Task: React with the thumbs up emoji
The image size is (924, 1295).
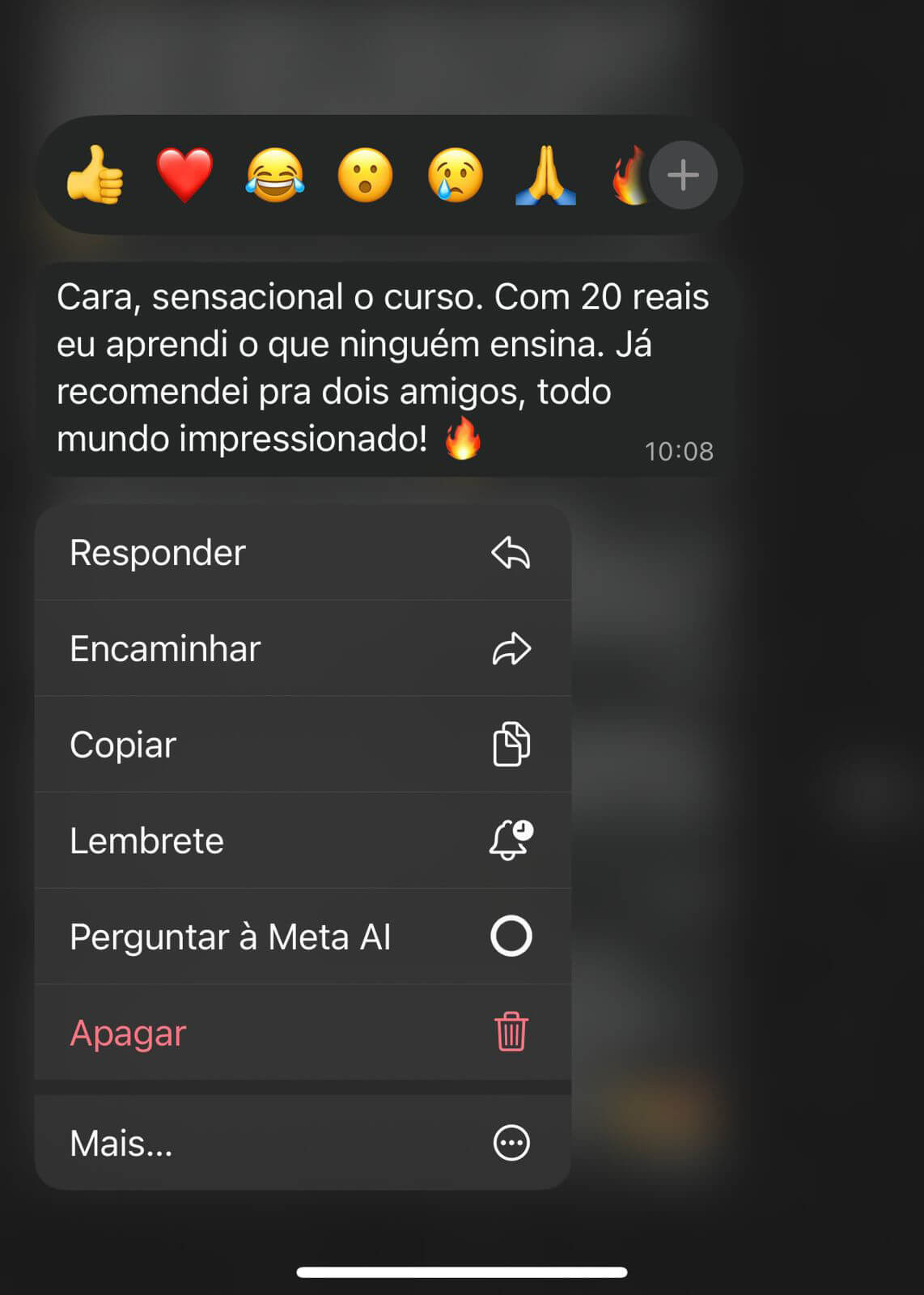Action: 95,175
